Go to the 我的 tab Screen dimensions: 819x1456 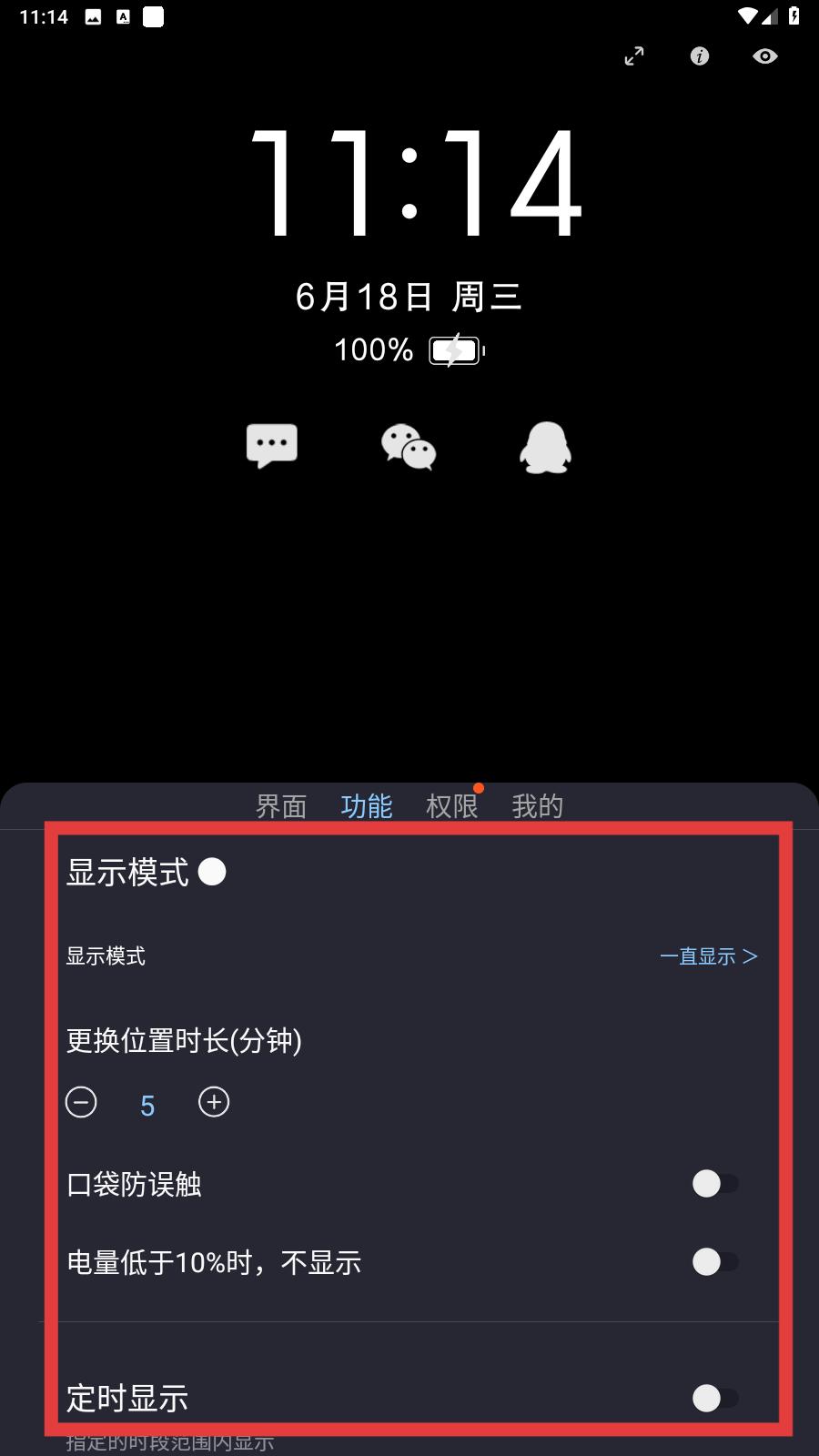pos(538,806)
